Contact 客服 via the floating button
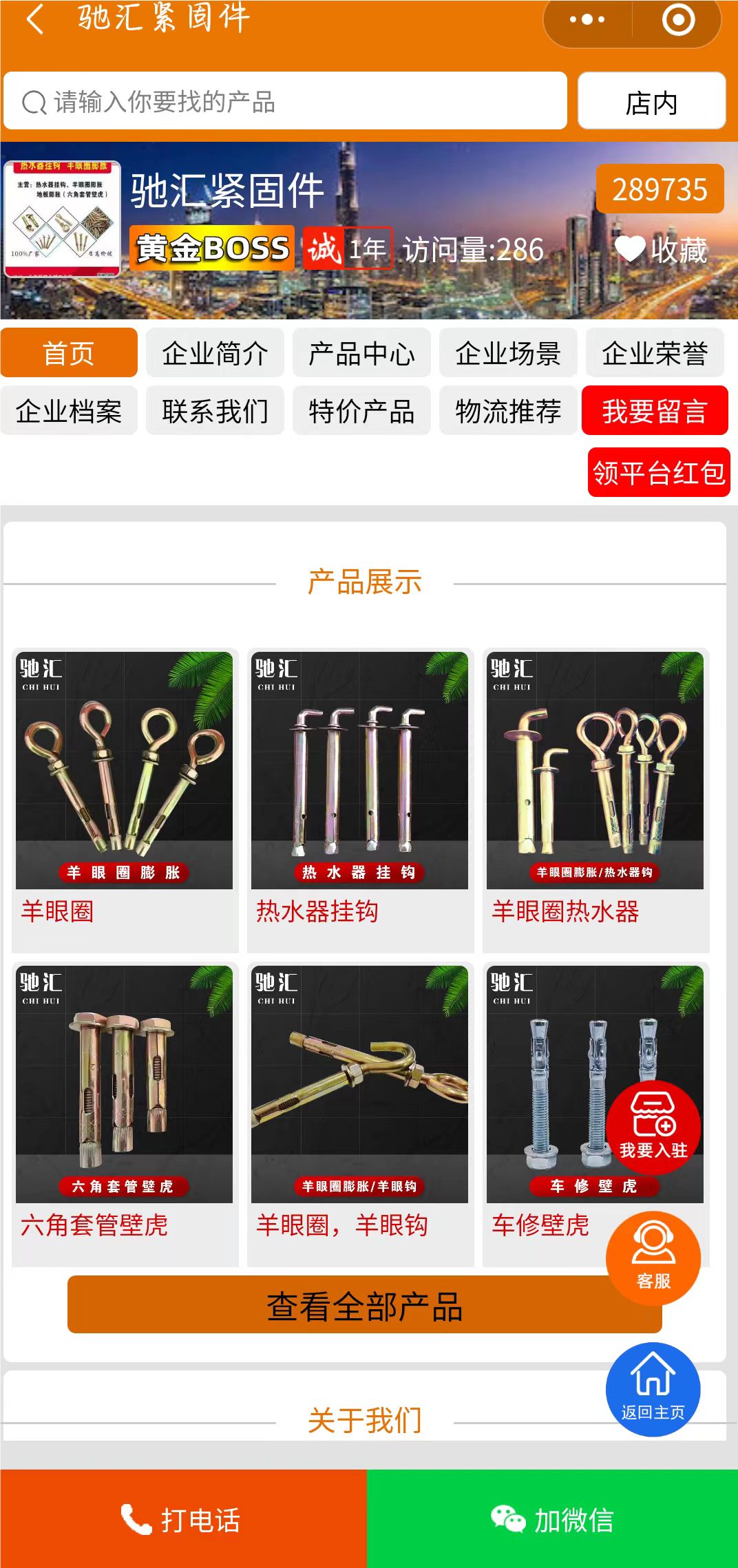738x1568 pixels. 653,1258
